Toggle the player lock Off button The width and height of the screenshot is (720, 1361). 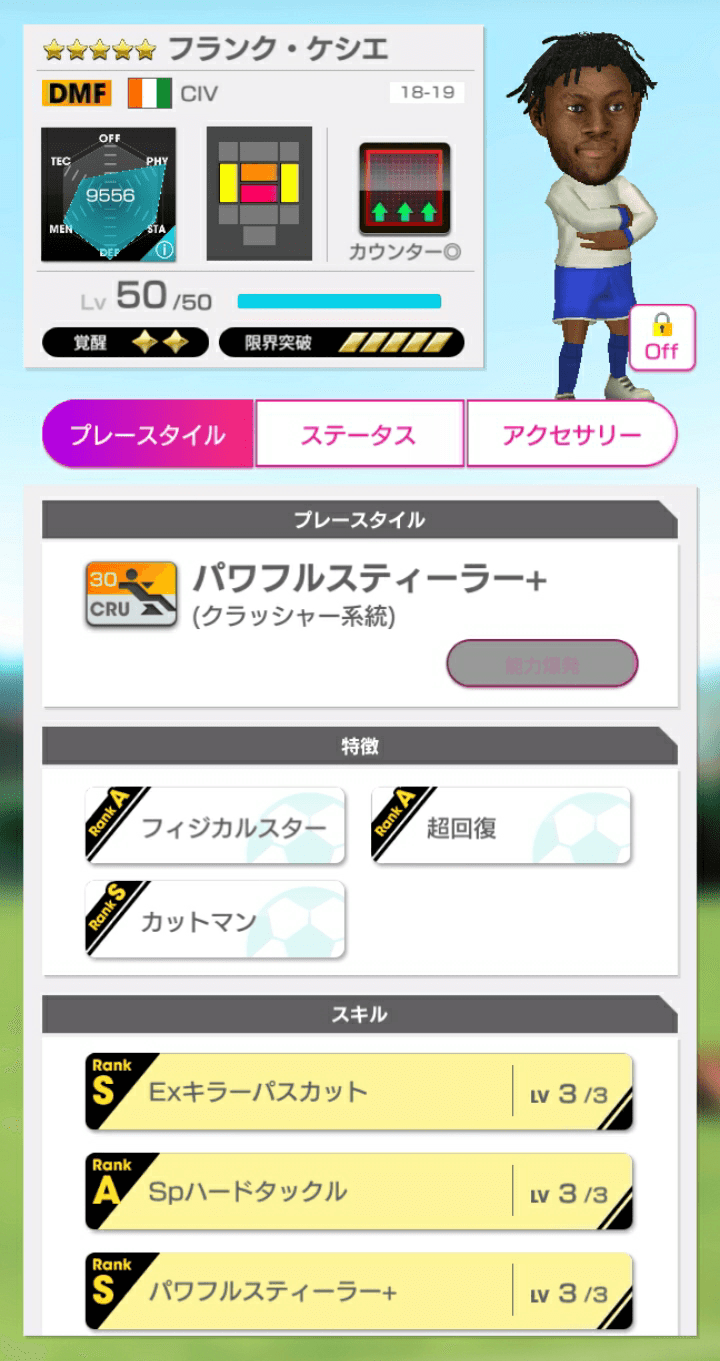(x=661, y=338)
